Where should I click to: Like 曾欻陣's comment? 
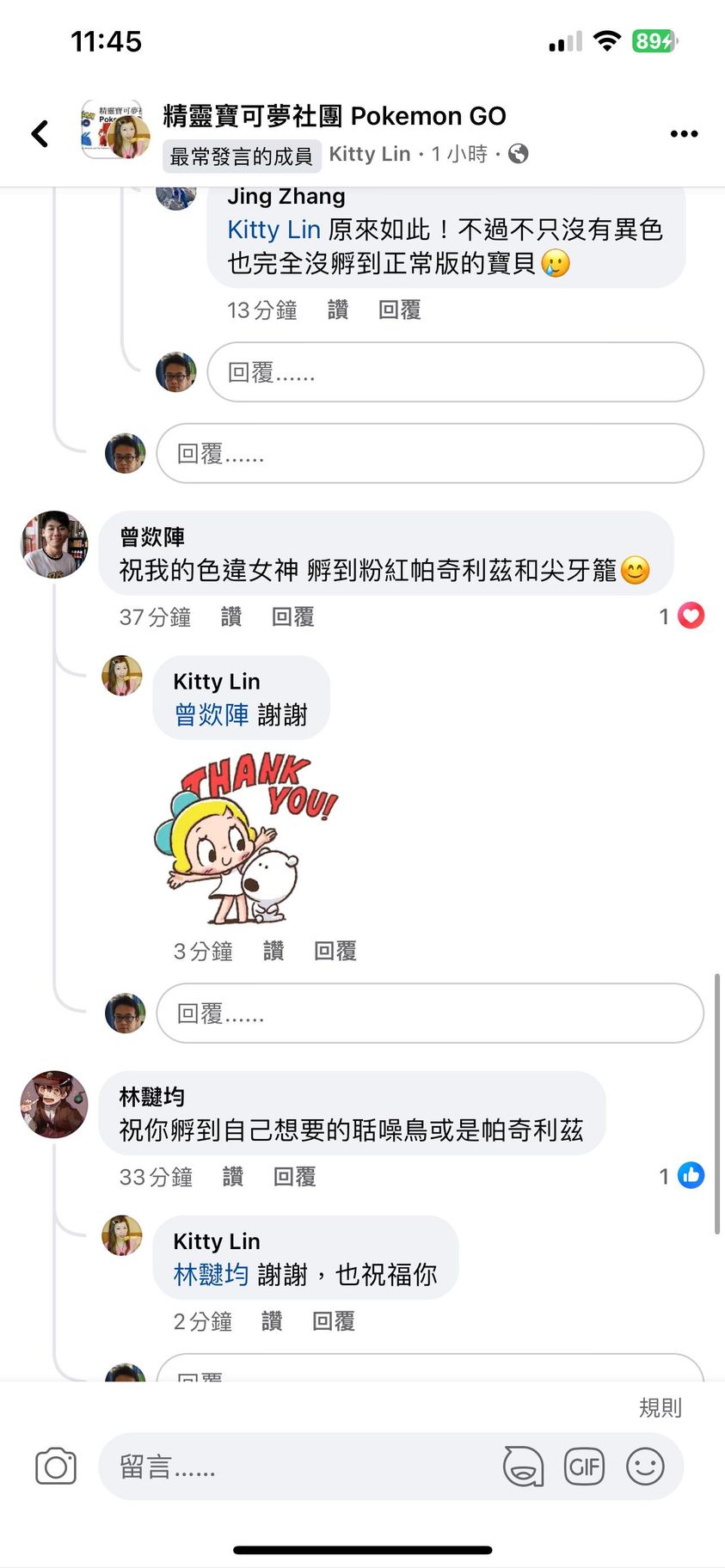(231, 617)
